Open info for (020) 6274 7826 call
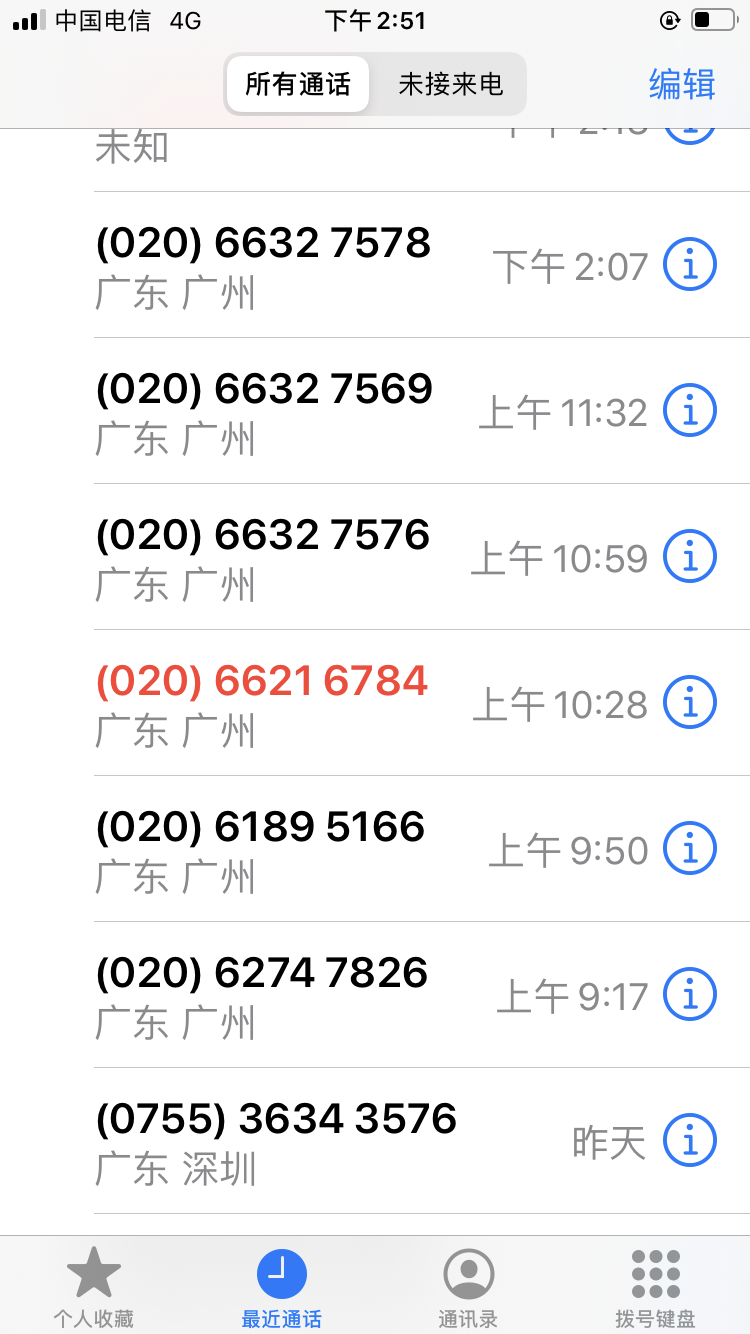 (x=689, y=993)
